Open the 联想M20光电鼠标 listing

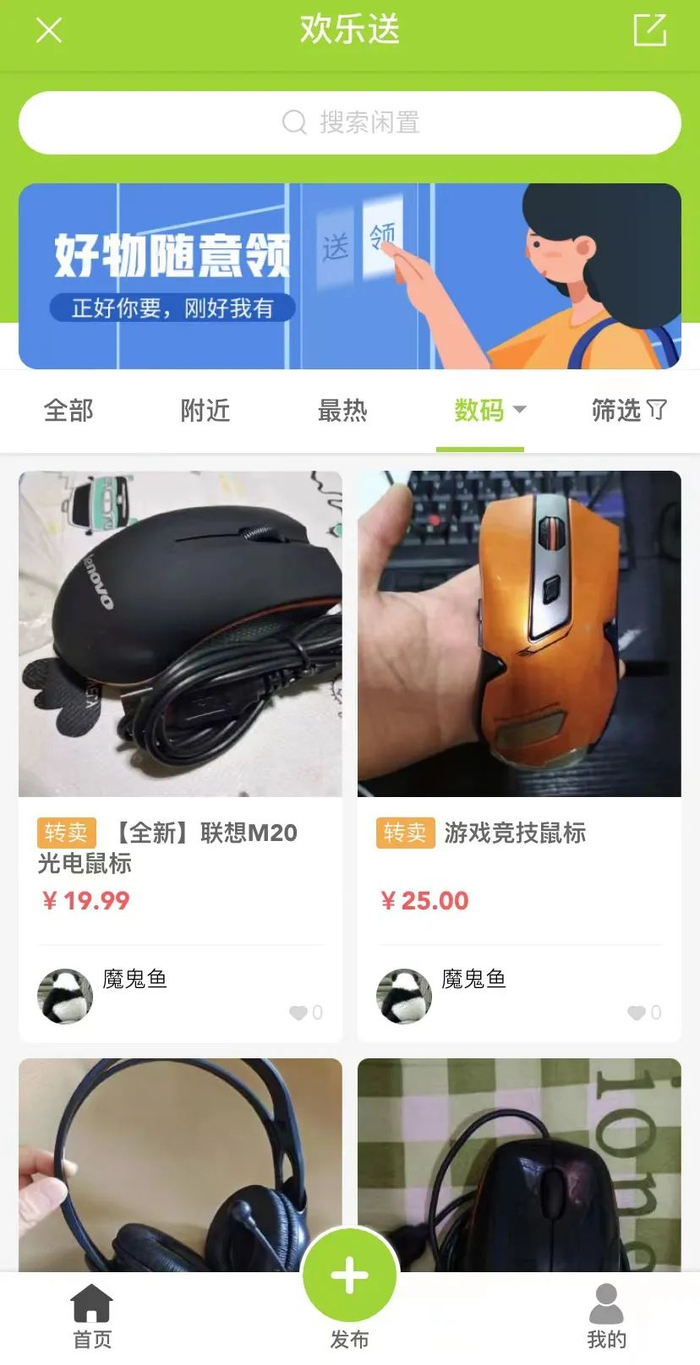click(x=180, y=634)
